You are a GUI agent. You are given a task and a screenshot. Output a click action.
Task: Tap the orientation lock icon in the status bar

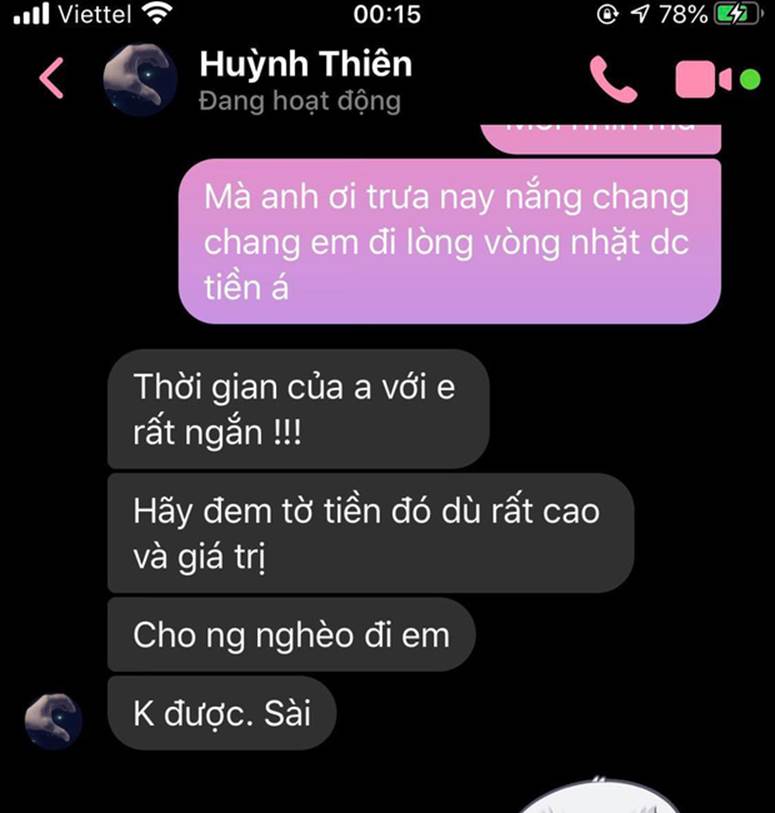(607, 12)
